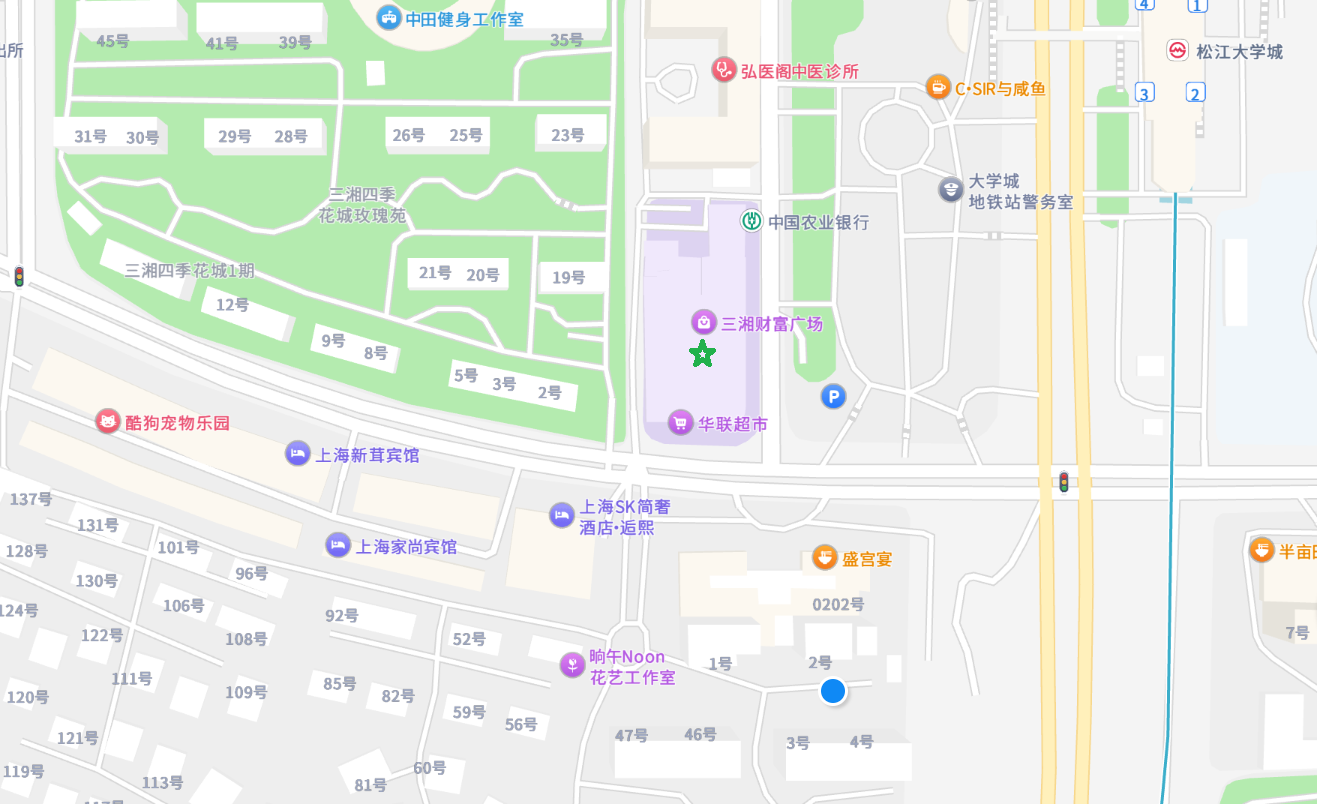Open the 华联超市 supermarket marker
Viewport: 1317px width, 804px height.
click(680, 423)
